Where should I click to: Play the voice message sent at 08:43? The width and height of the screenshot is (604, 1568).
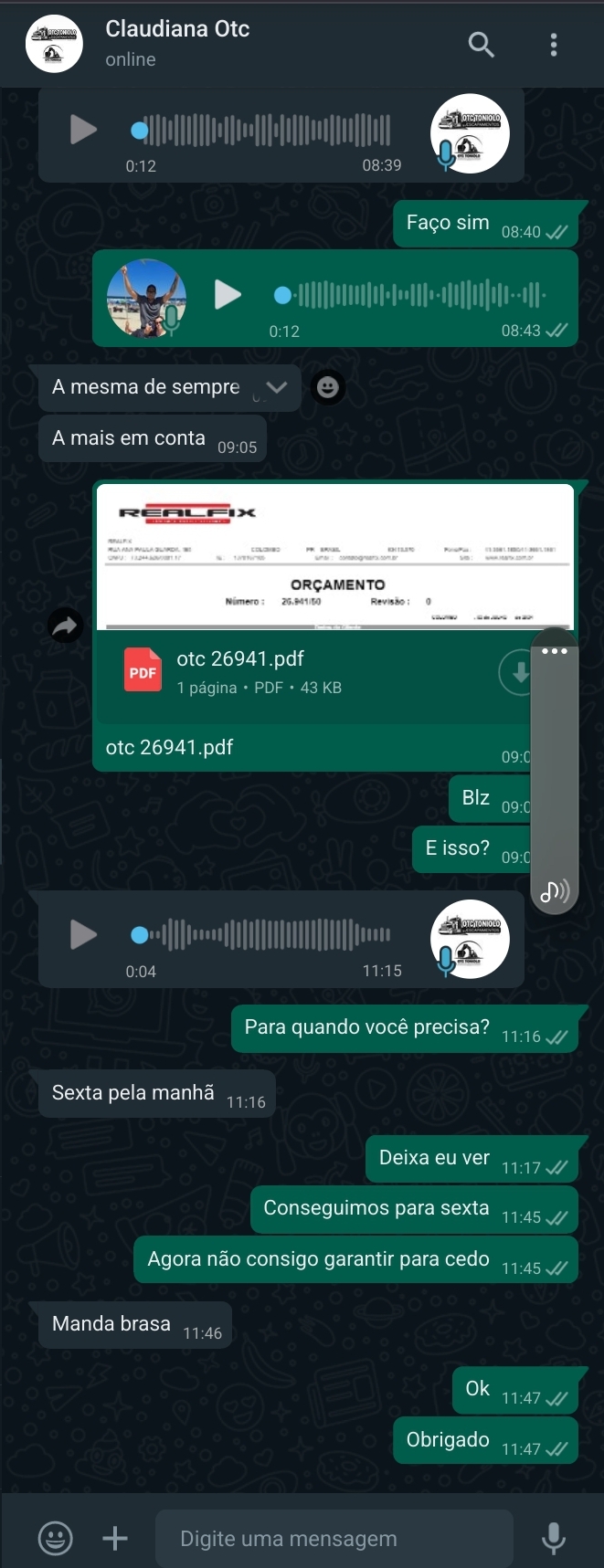pyautogui.click(x=228, y=294)
